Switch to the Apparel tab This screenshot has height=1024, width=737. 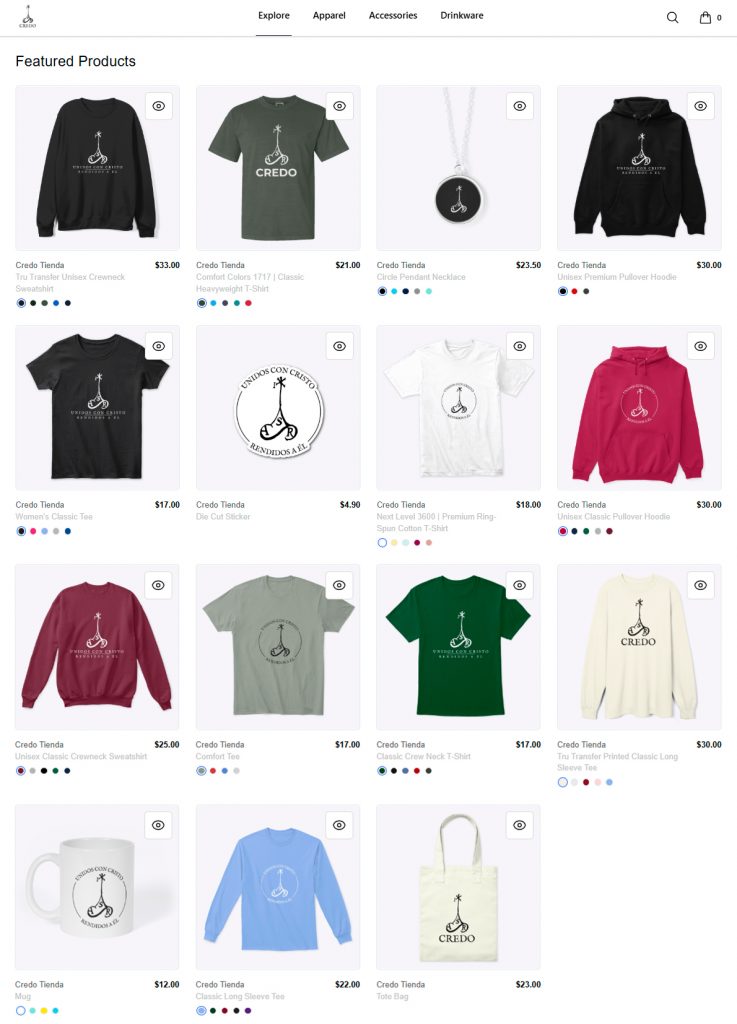[329, 15]
